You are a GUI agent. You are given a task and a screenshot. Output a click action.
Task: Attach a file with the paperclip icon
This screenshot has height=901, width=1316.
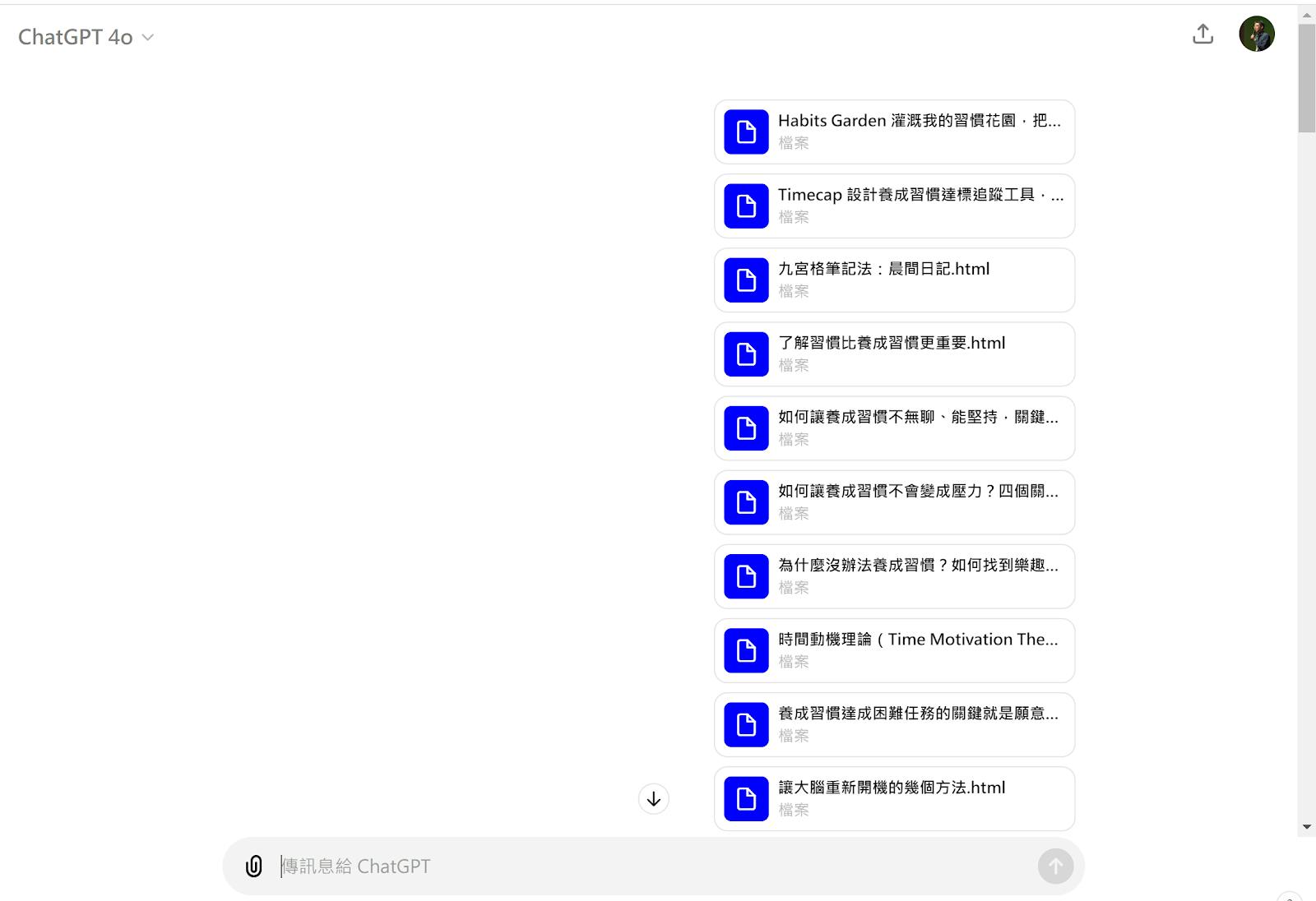point(254,866)
